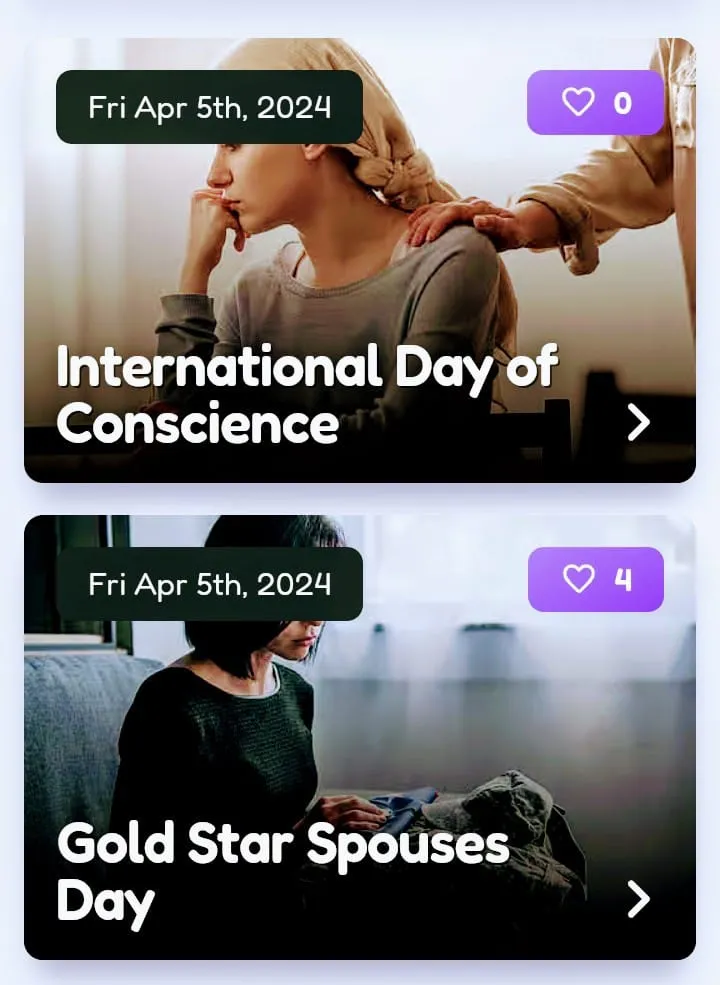Like the Gold Star Spouses Day card
The height and width of the screenshot is (985, 720).
(595, 579)
